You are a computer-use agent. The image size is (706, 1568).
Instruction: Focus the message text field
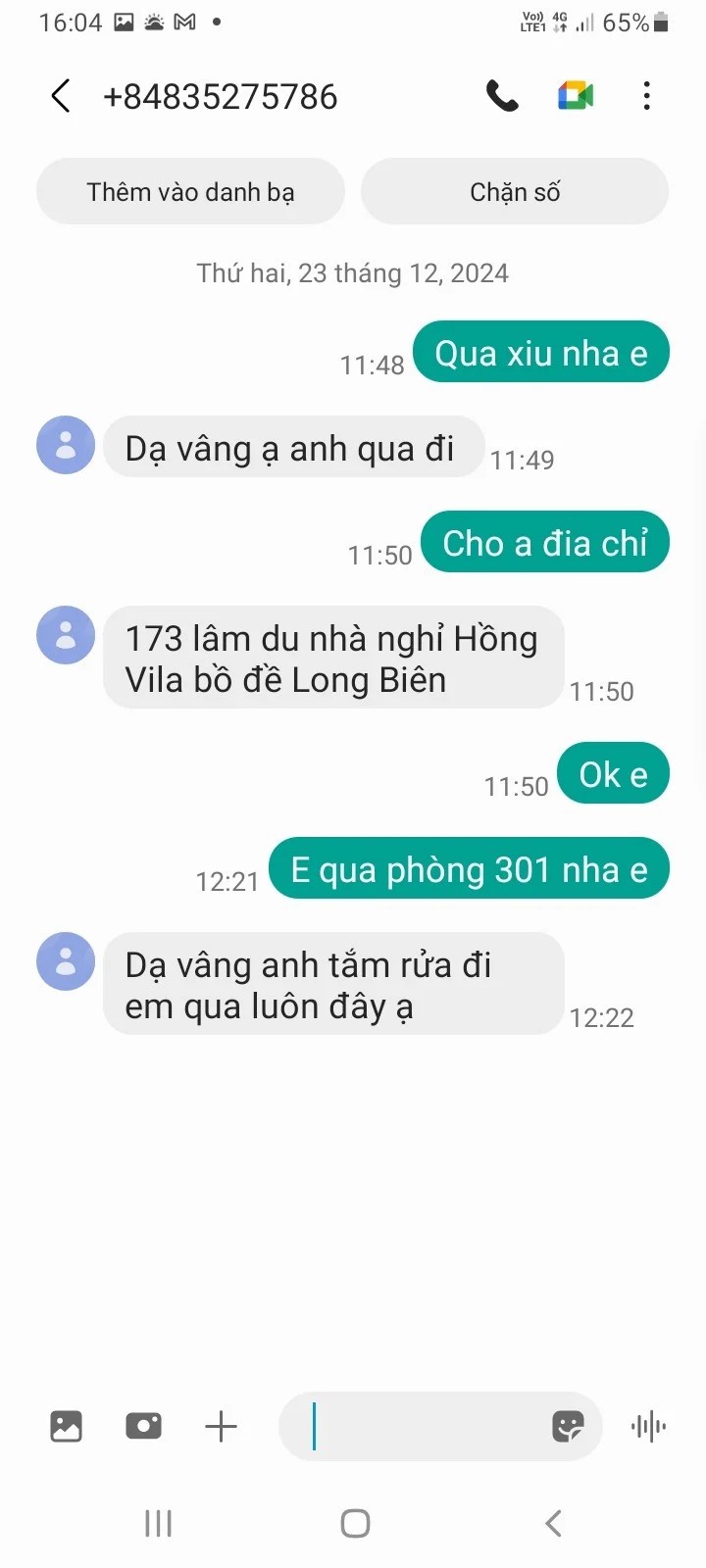422,1426
